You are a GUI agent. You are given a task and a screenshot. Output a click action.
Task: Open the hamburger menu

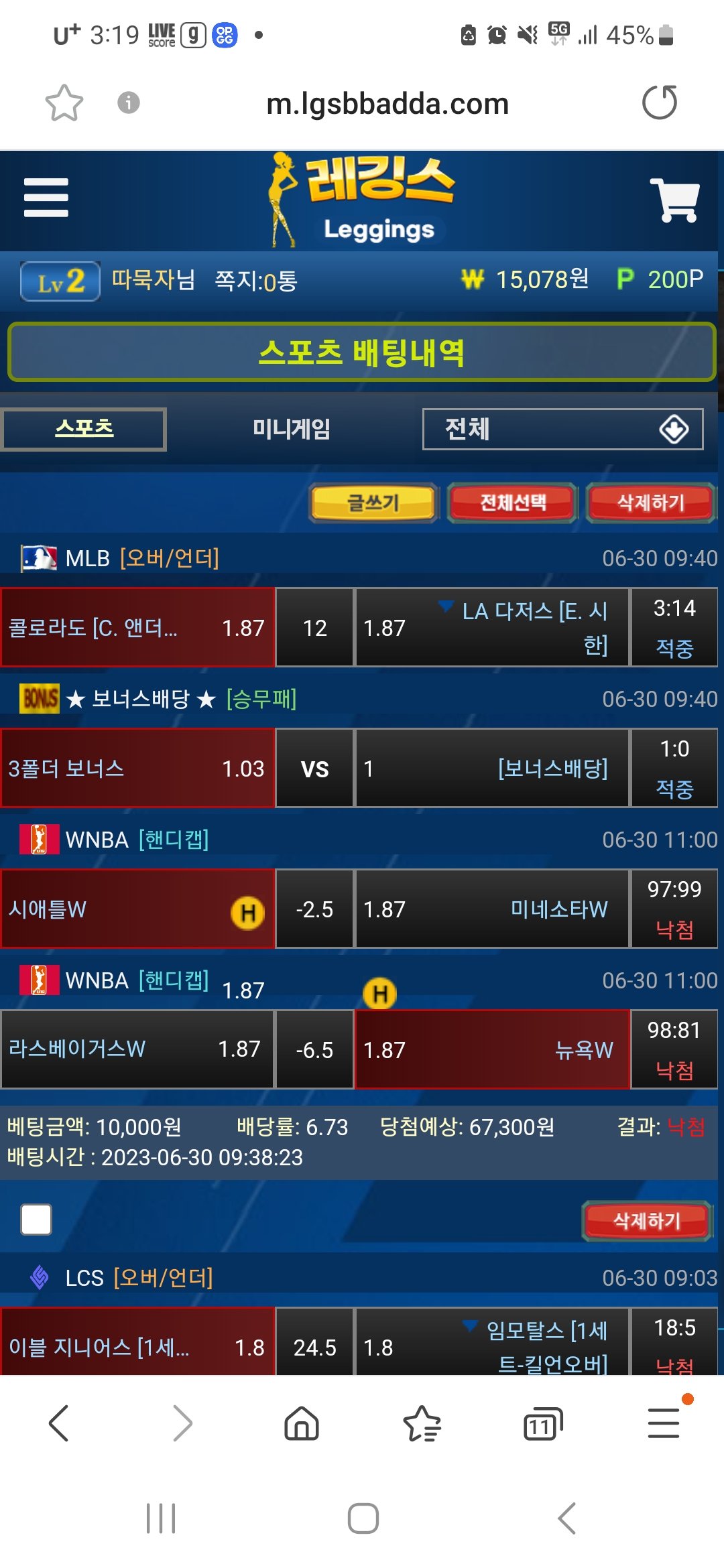coord(46,198)
